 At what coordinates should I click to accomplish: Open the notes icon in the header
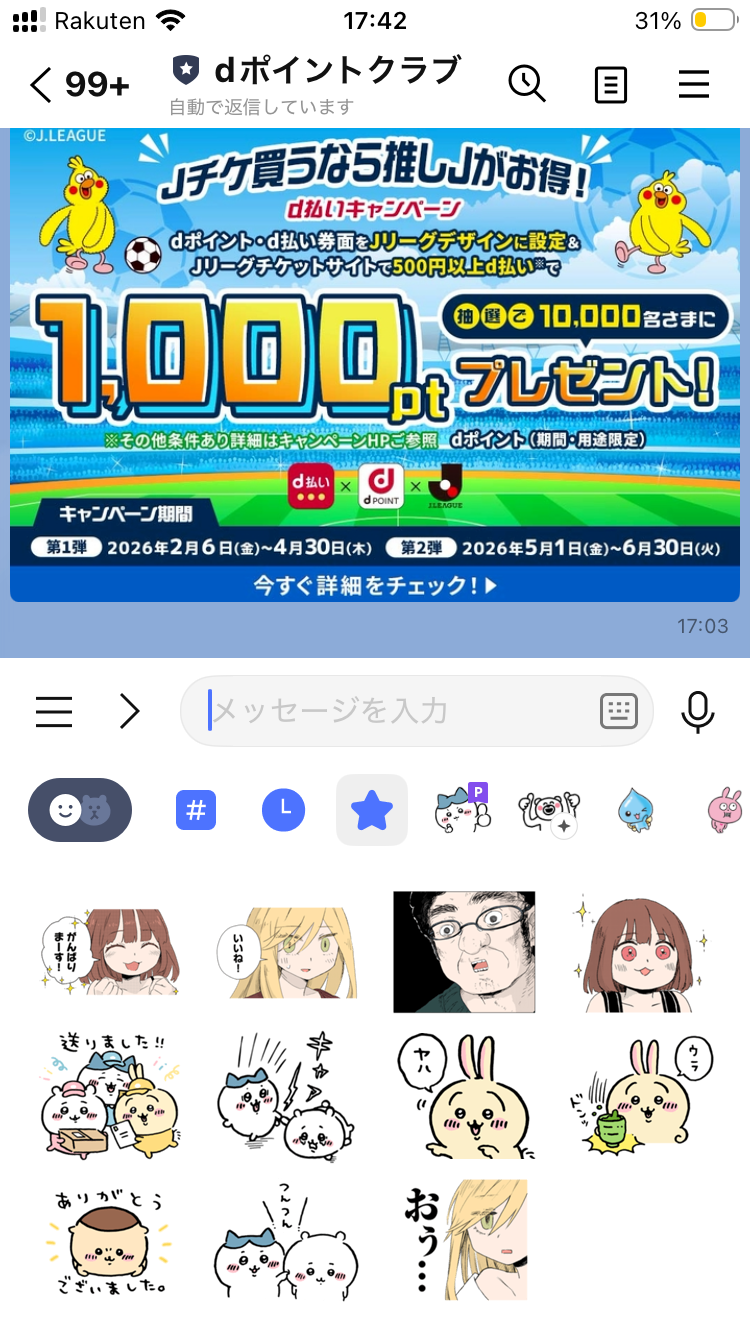tap(610, 84)
